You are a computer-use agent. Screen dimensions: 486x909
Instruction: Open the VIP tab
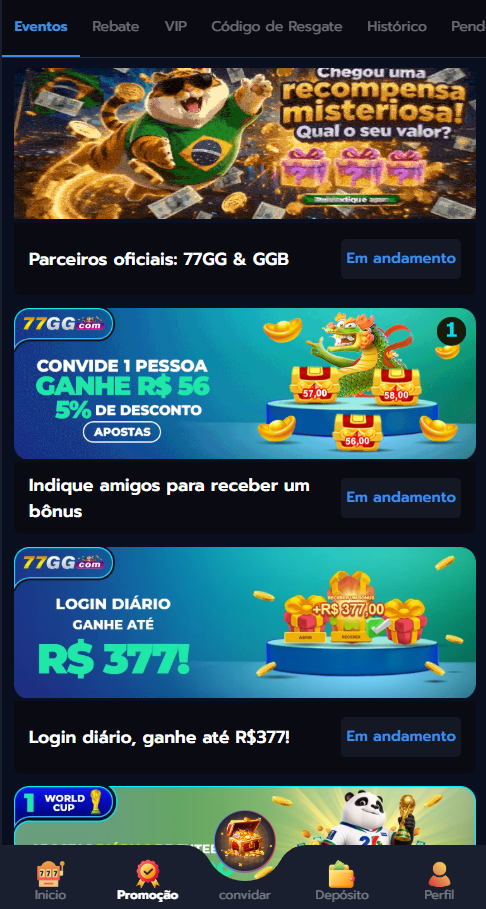175,27
